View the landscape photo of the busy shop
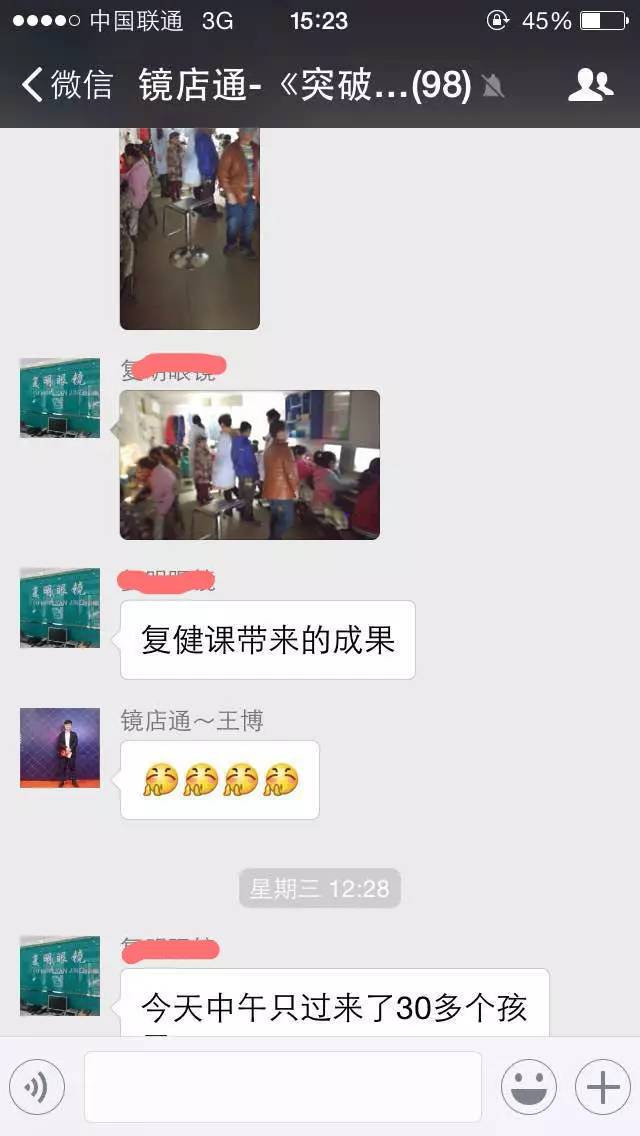640x1136 pixels. click(x=250, y=465)
